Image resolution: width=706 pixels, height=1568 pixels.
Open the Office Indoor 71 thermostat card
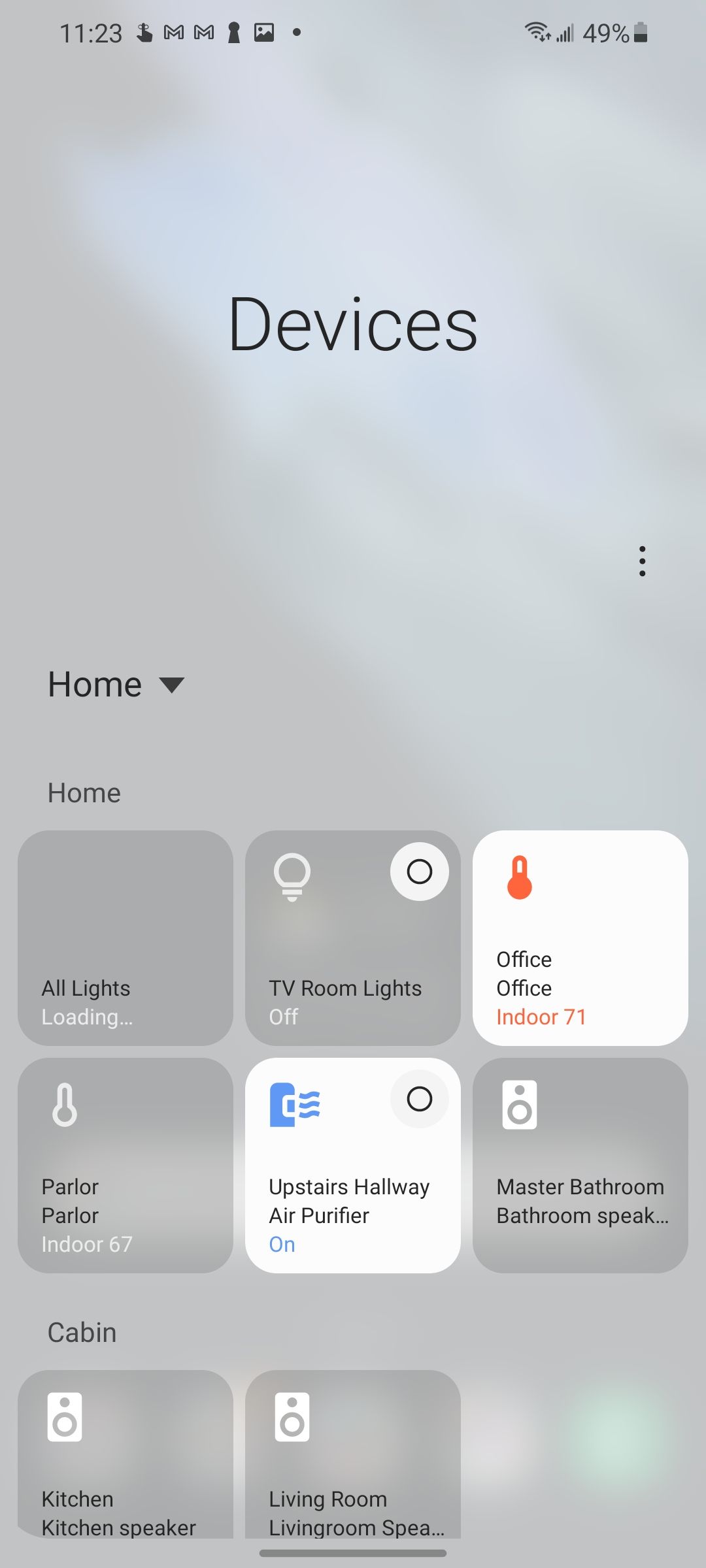[580, 938]
